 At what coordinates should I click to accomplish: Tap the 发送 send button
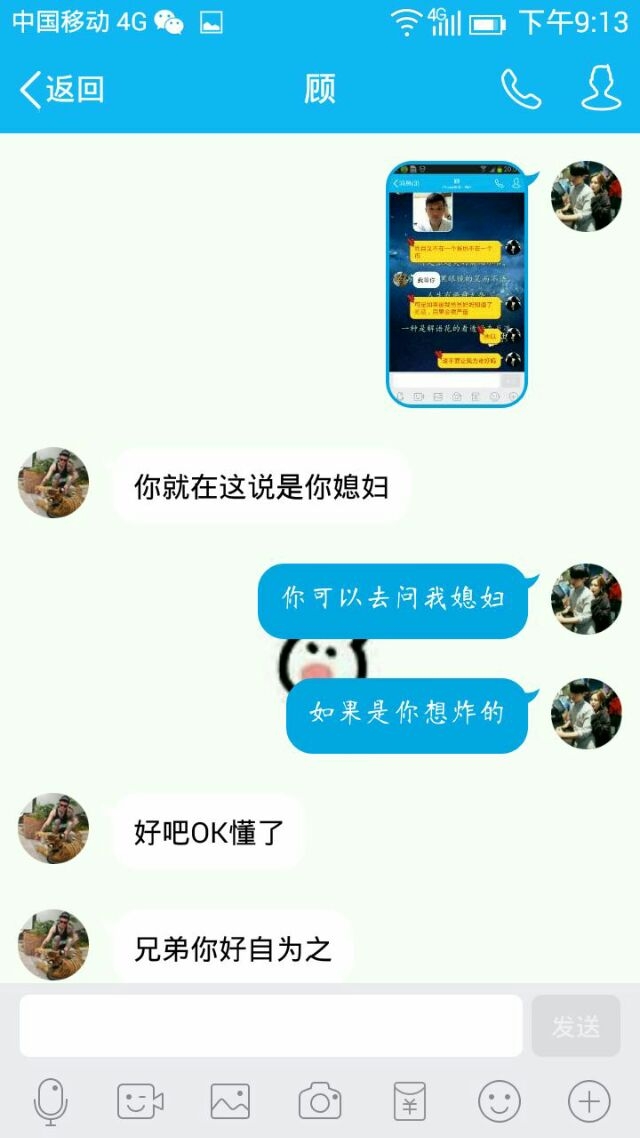(576, 1025)
